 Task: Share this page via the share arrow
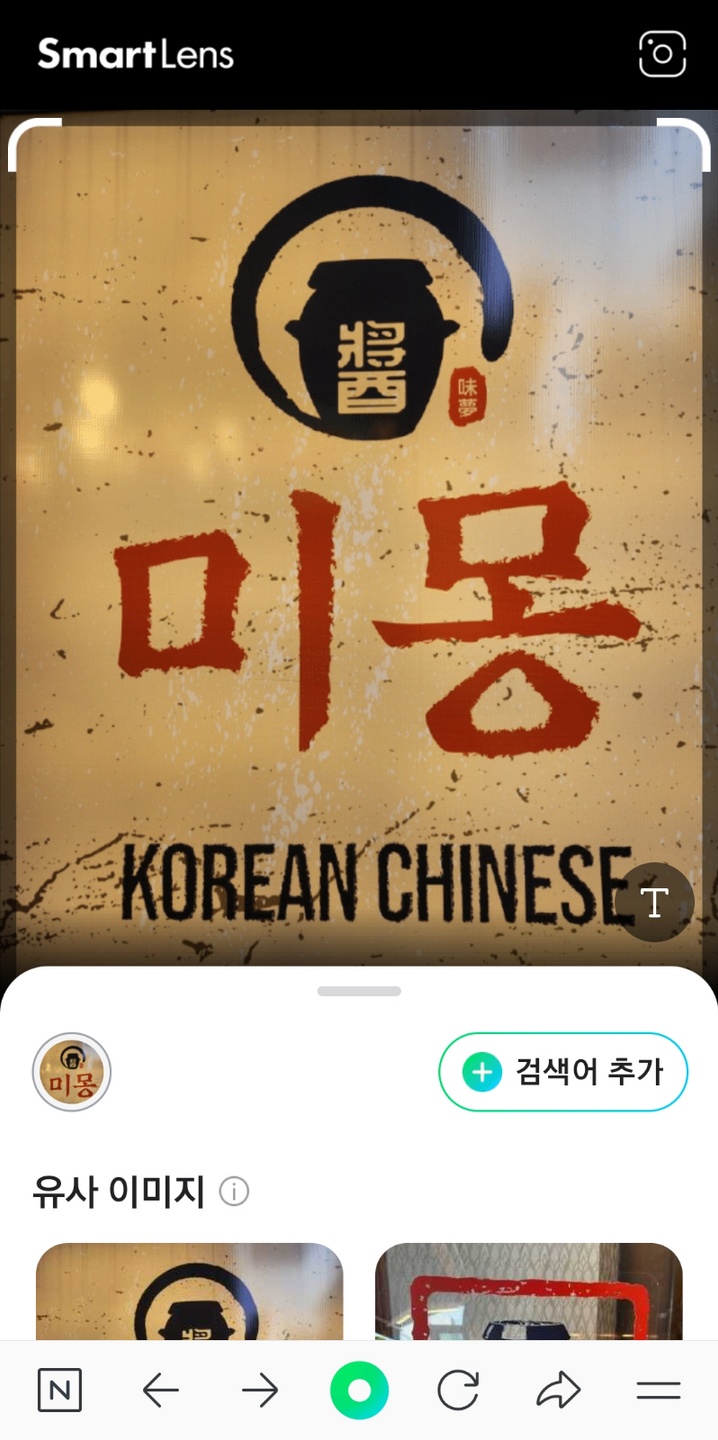point(558,1390)
